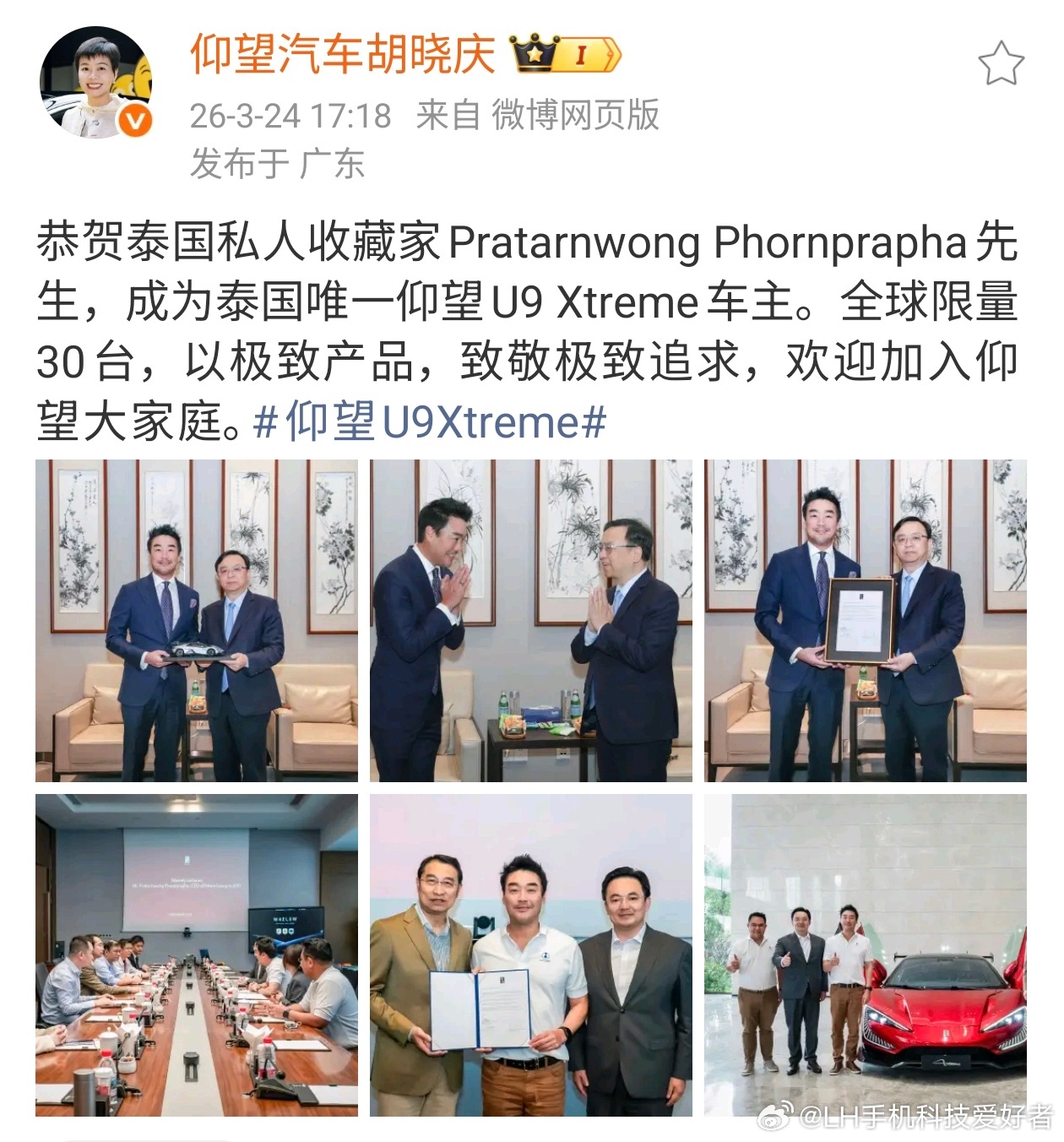
Task: Tap the star icon to favorite this post
Action: click(1000, 61)
